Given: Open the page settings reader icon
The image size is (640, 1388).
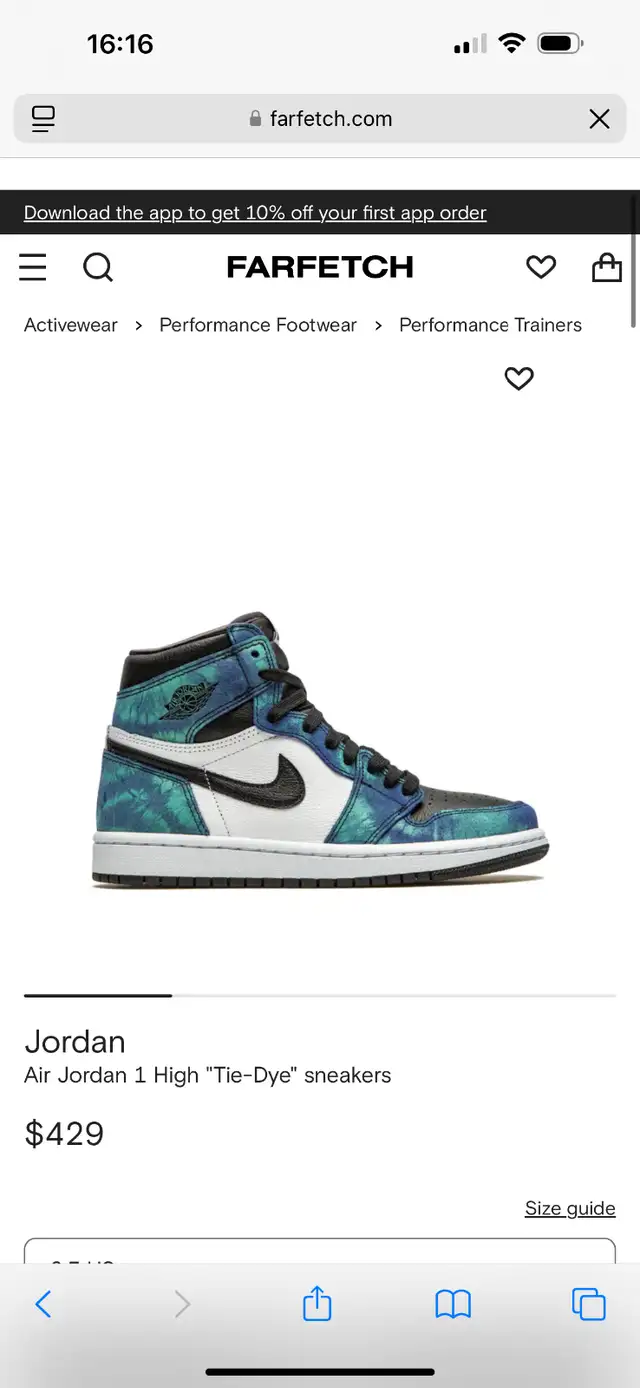Looking at the screenshot, I should (x=43, y=119).
